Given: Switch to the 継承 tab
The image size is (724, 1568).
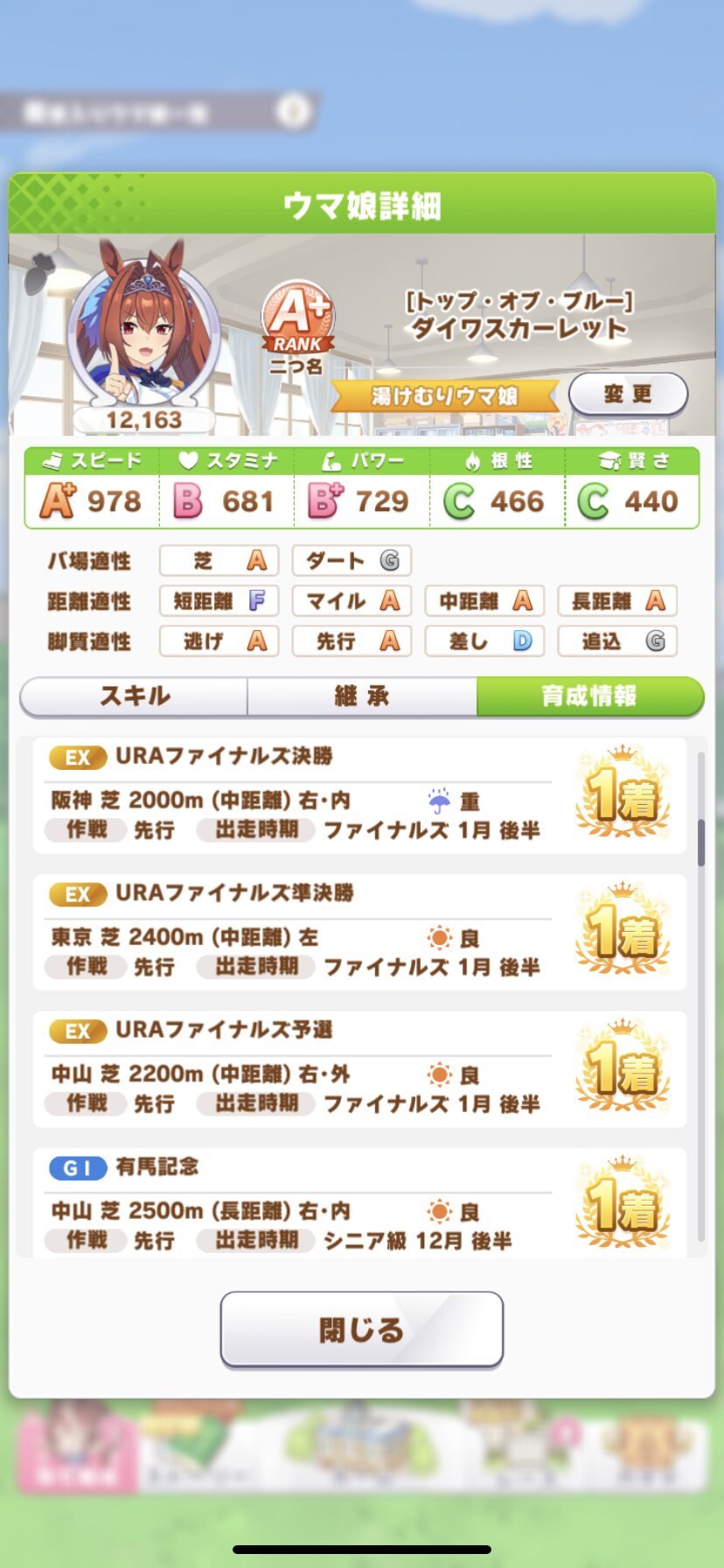Looking at the screenshot, I should tap(362, 696).
